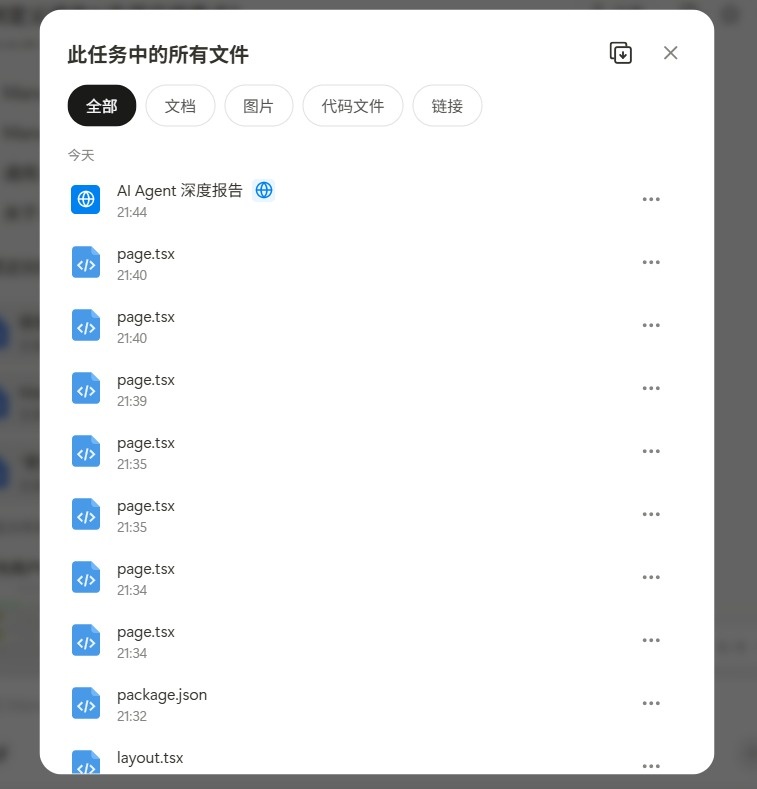Click the code file icon of topmost page.tsx
The width and height of the screenshot is (757, 789).
click(x=85, y=262)
